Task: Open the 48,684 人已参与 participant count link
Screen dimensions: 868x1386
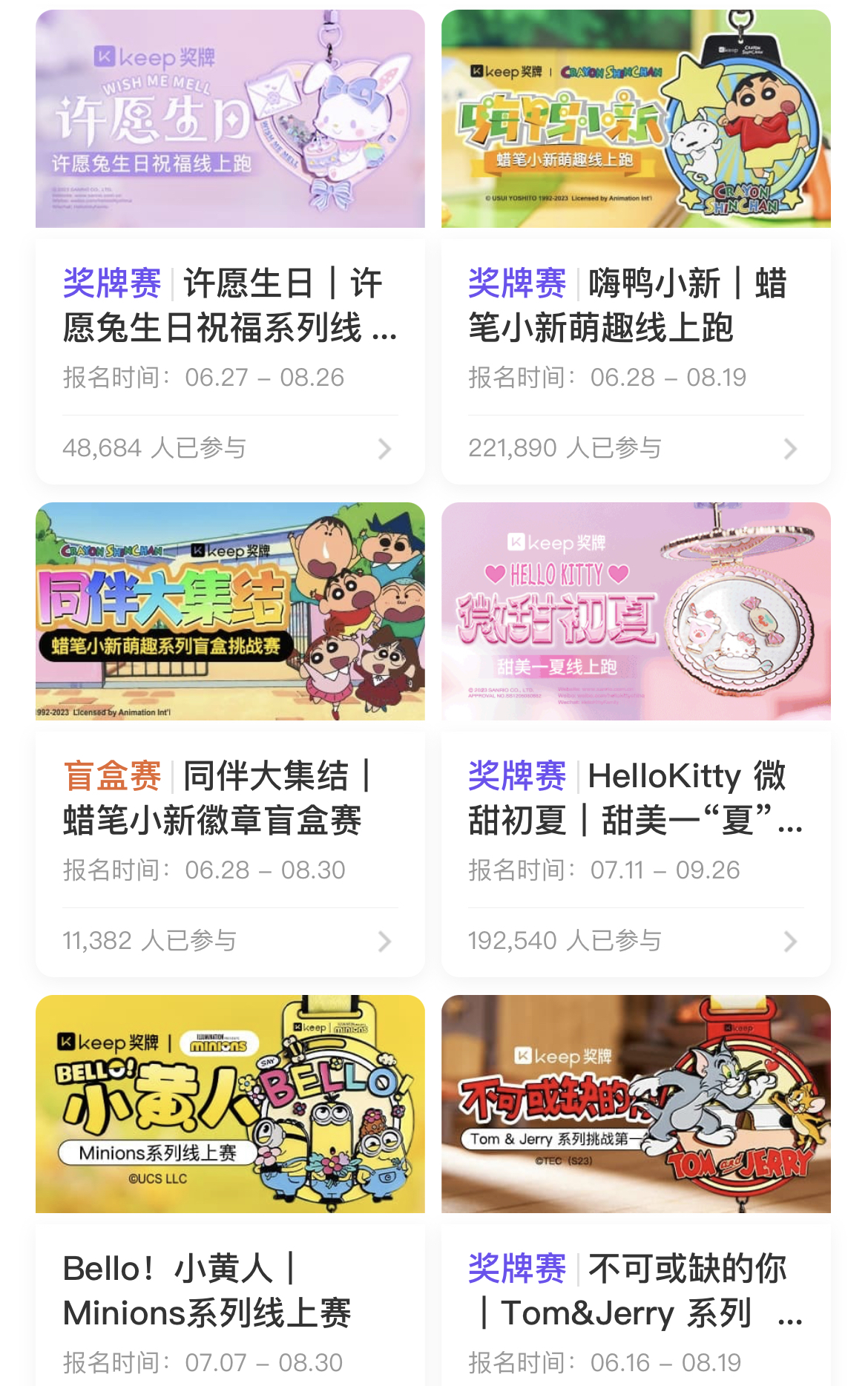Action: 152,447
